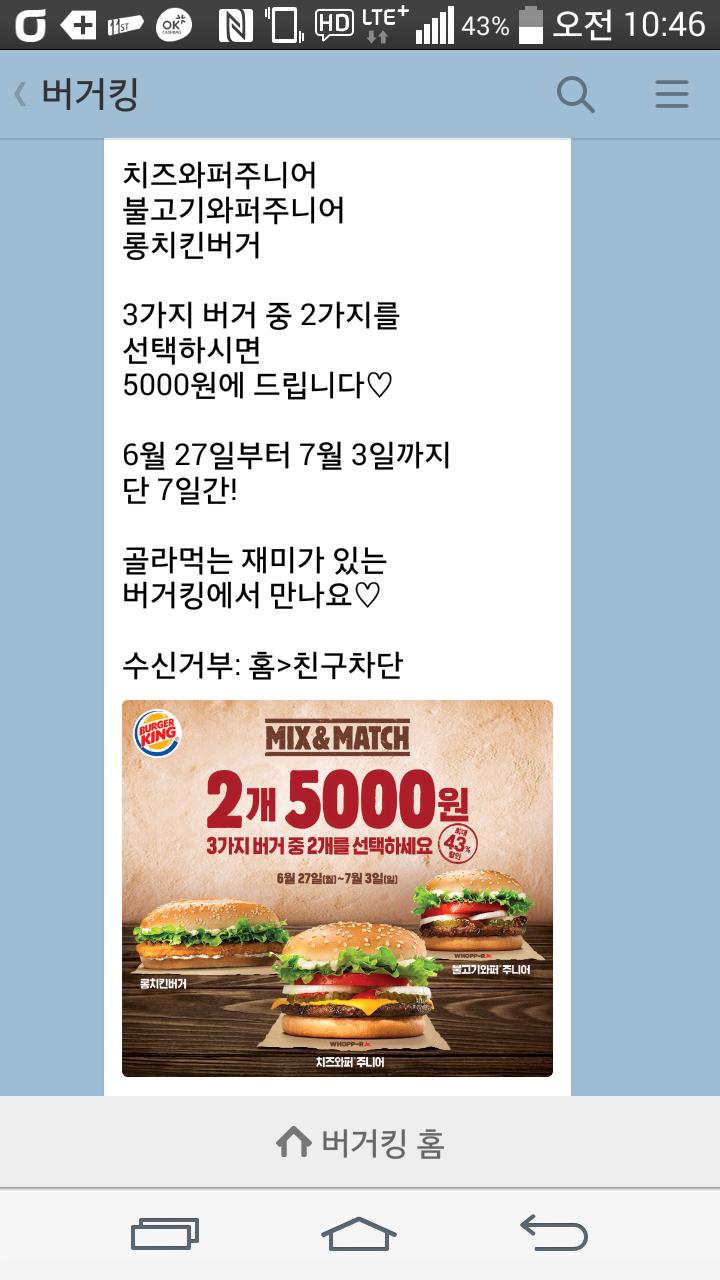
Task: Go back from the 버거킹 chat
Action: [22, 95]
